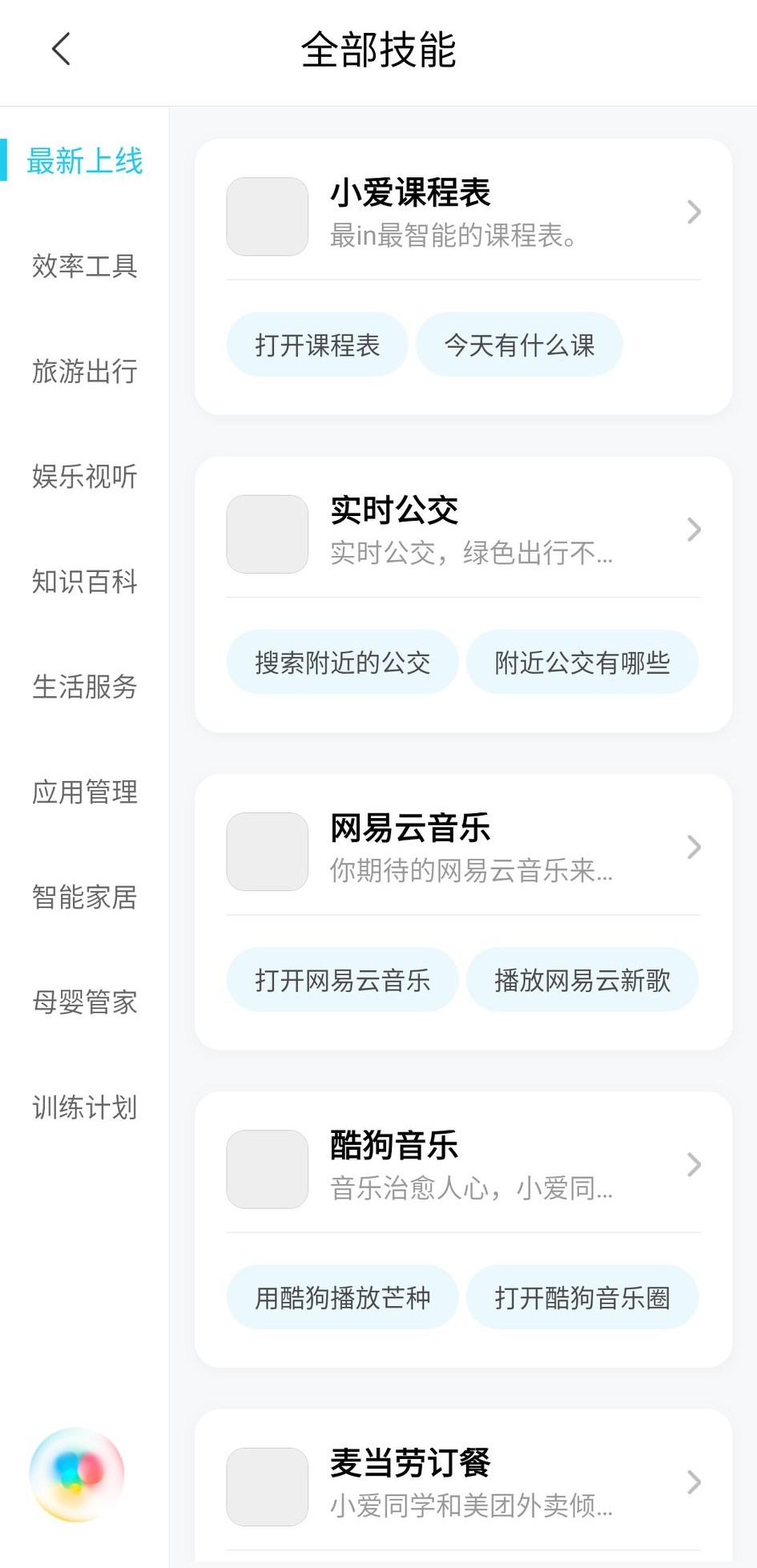The width and height of the screenshot is (757, 1568).
Task: Expand the 小爱课程表 card chevron
Action: point(693,212)
